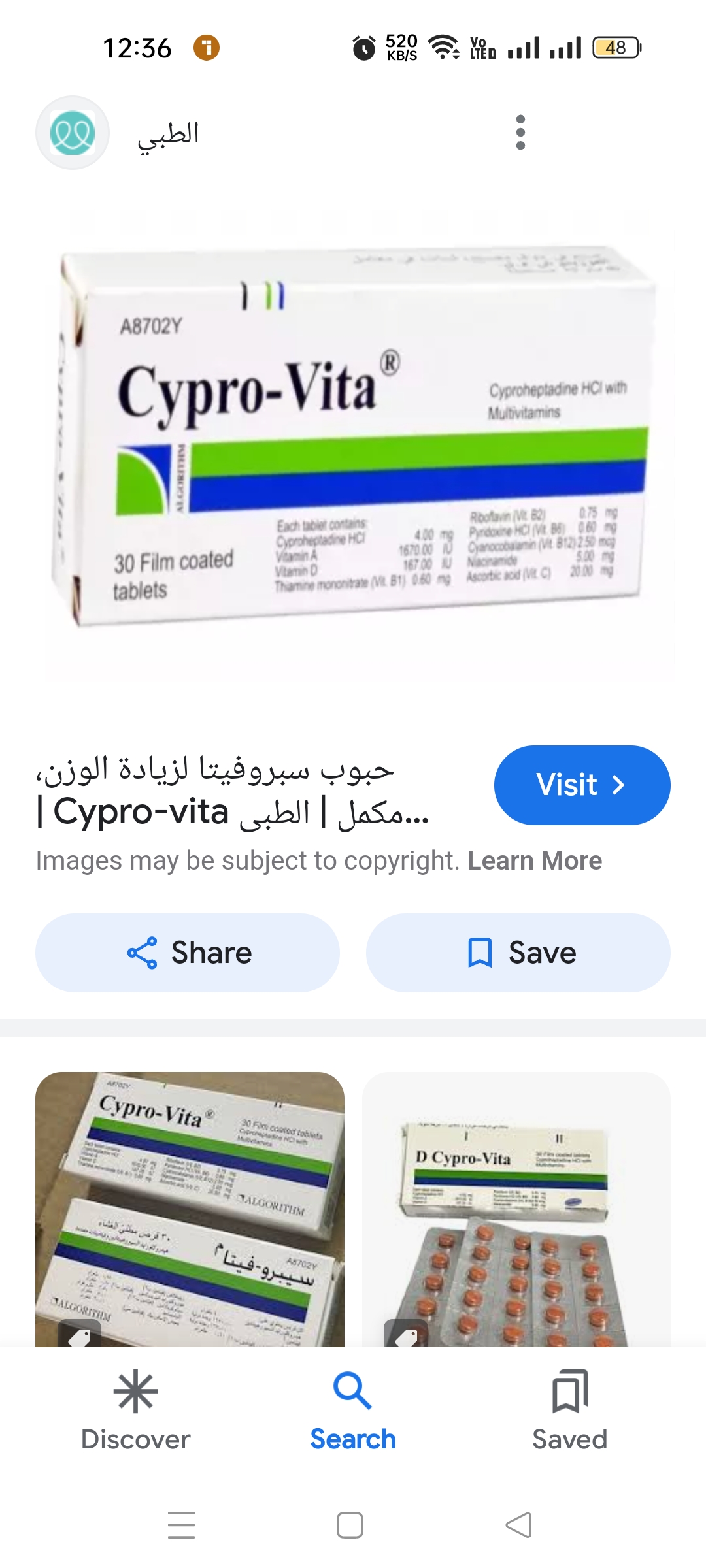The height and width of the screenshot is (1568, 706).
Task: Tap the Visit button
Action: [x=582, y=785]
